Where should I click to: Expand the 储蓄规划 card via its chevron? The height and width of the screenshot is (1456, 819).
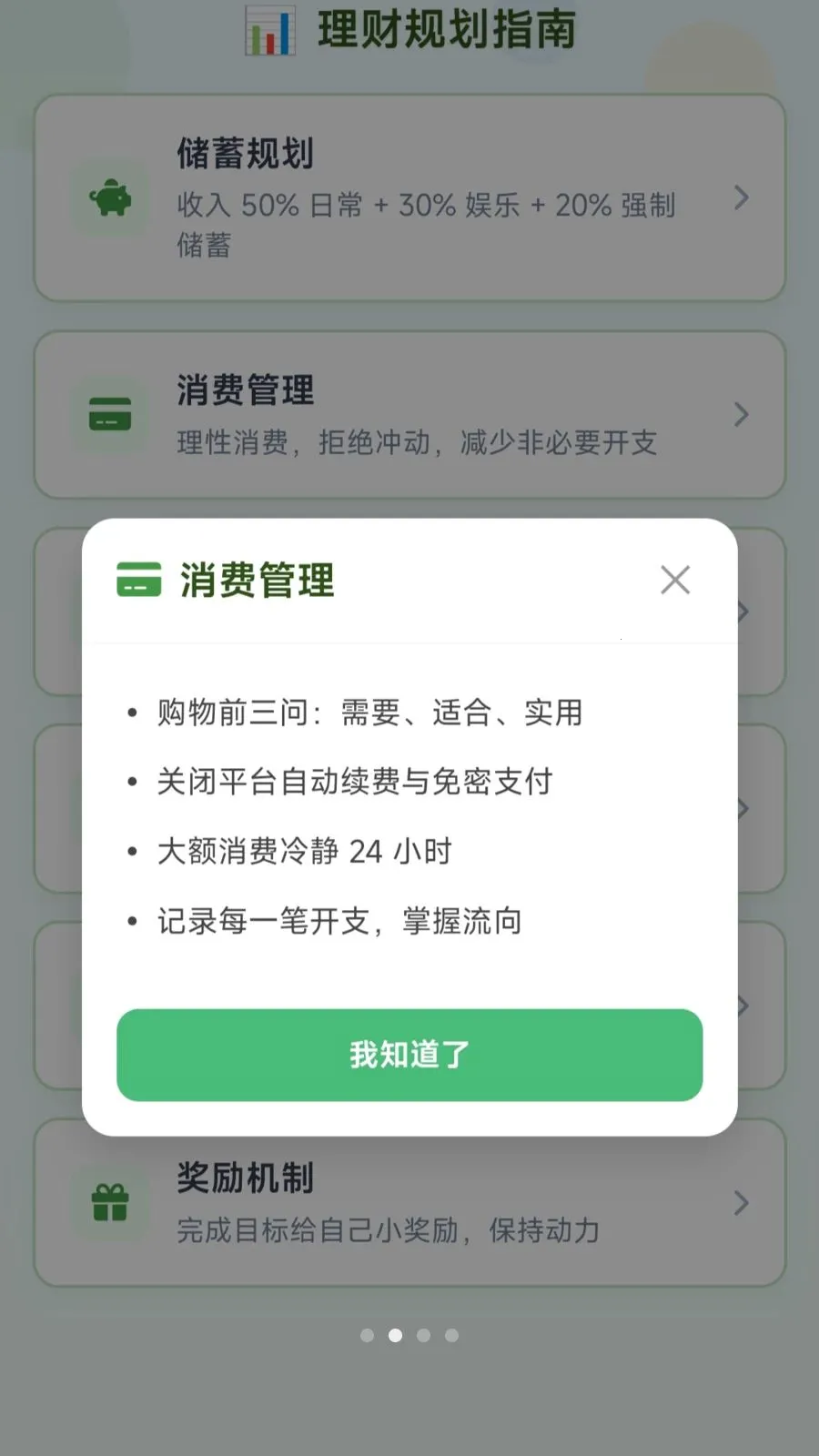pyautogui.click(x=741, y=197)
